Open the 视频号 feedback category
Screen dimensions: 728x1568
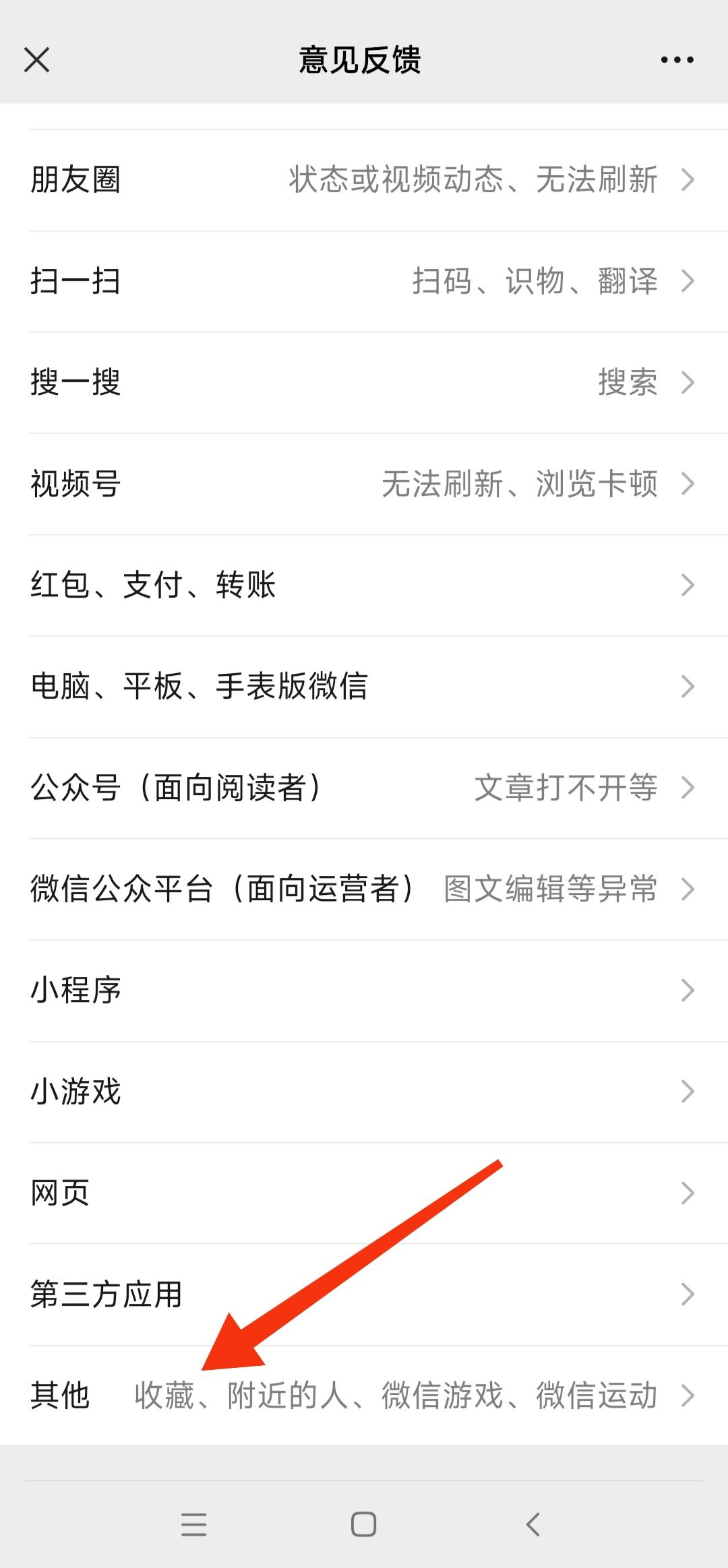[x=364, y=483]
